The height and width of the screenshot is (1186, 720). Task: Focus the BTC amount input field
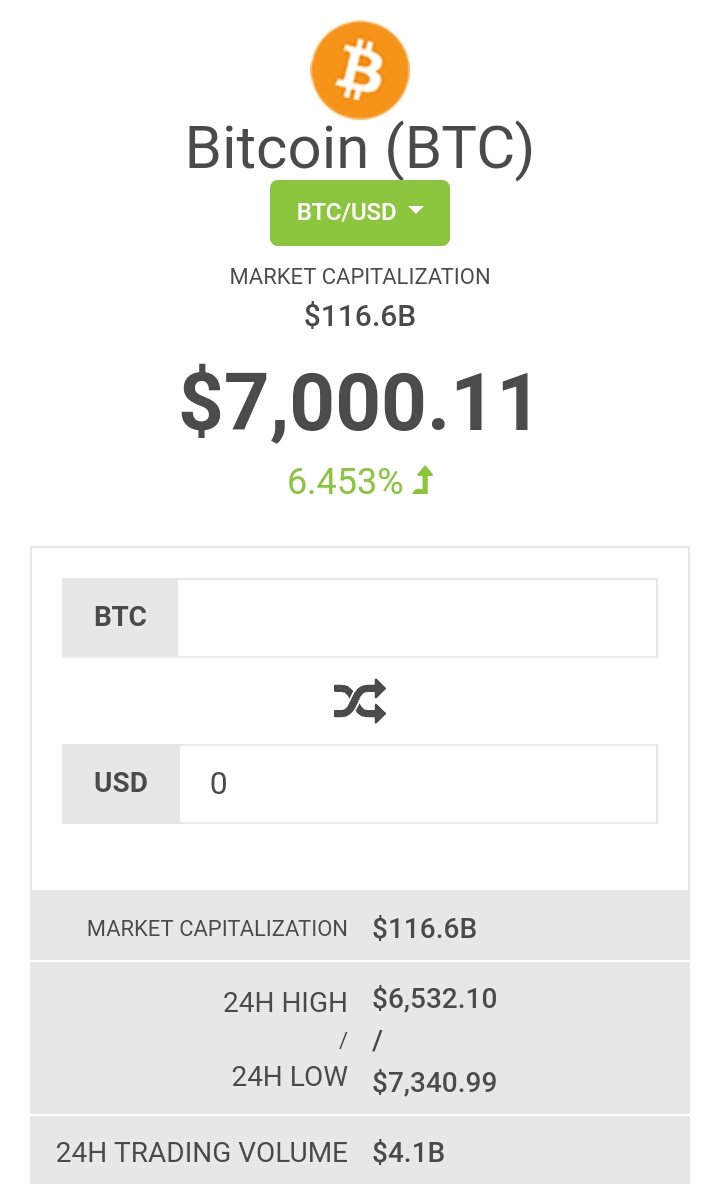416,618
